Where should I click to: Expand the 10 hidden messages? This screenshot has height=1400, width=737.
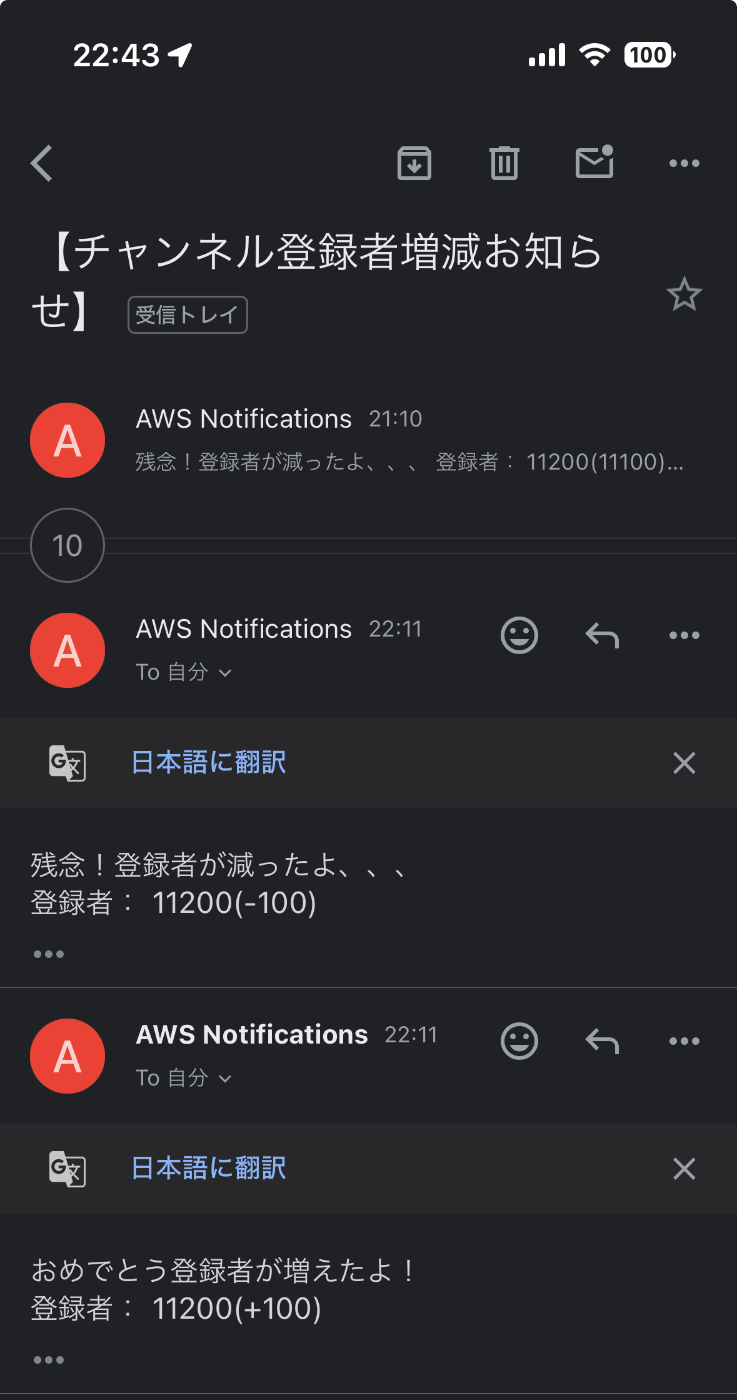(67, 545)
